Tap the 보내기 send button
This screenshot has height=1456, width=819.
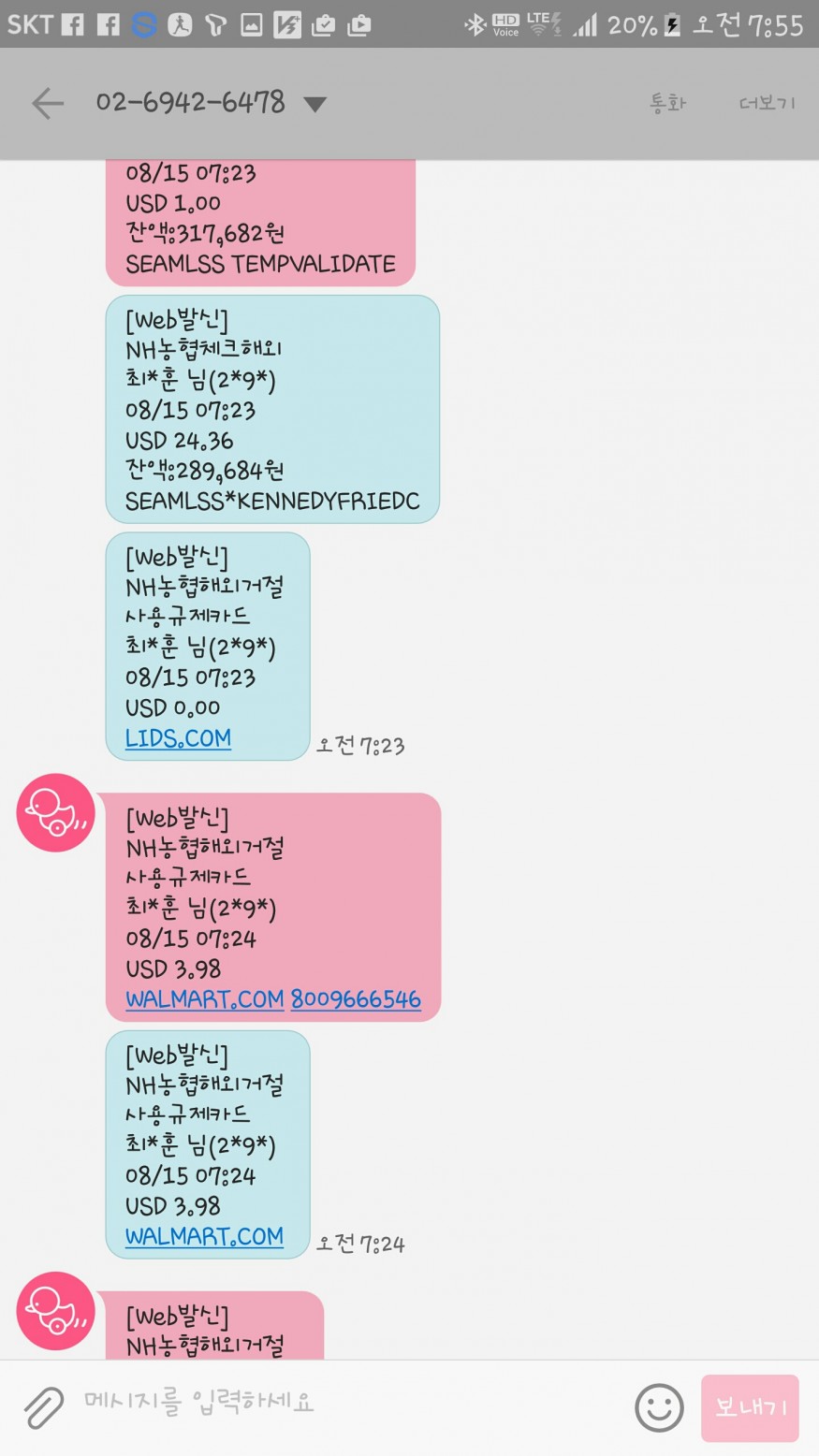tap(750, 1407)
